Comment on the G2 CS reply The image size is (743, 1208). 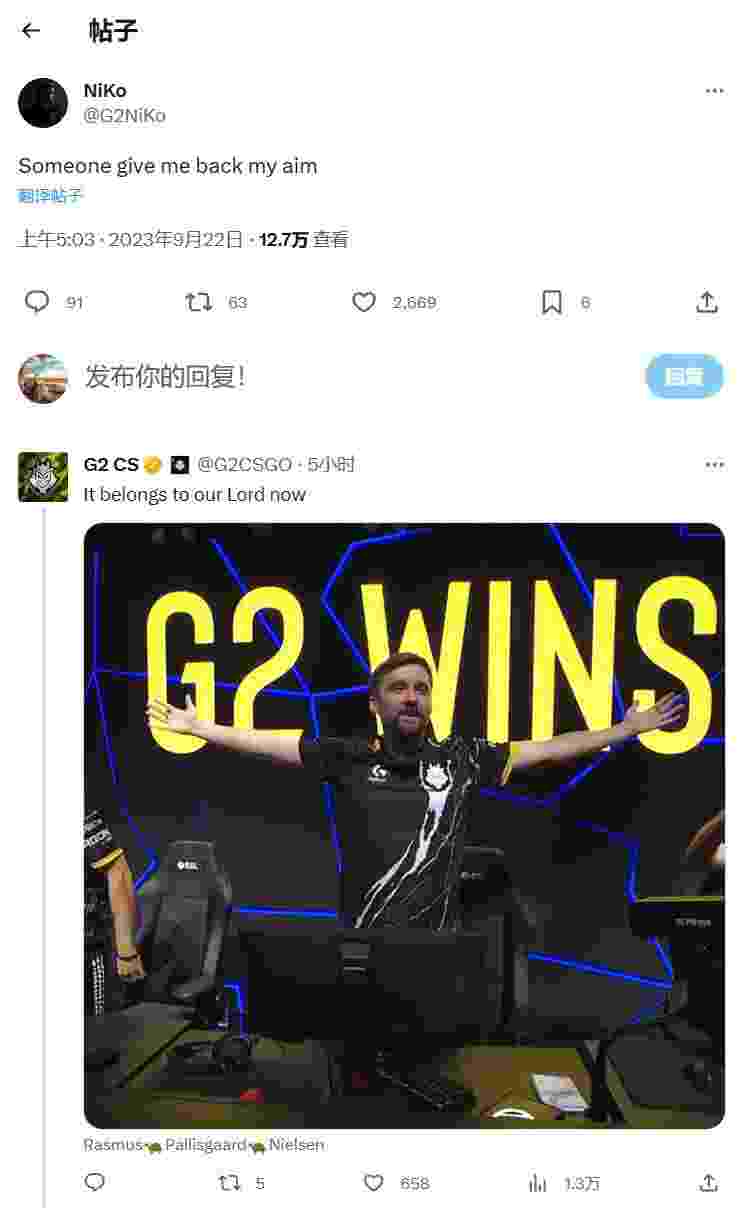(x=95, y=1183)
